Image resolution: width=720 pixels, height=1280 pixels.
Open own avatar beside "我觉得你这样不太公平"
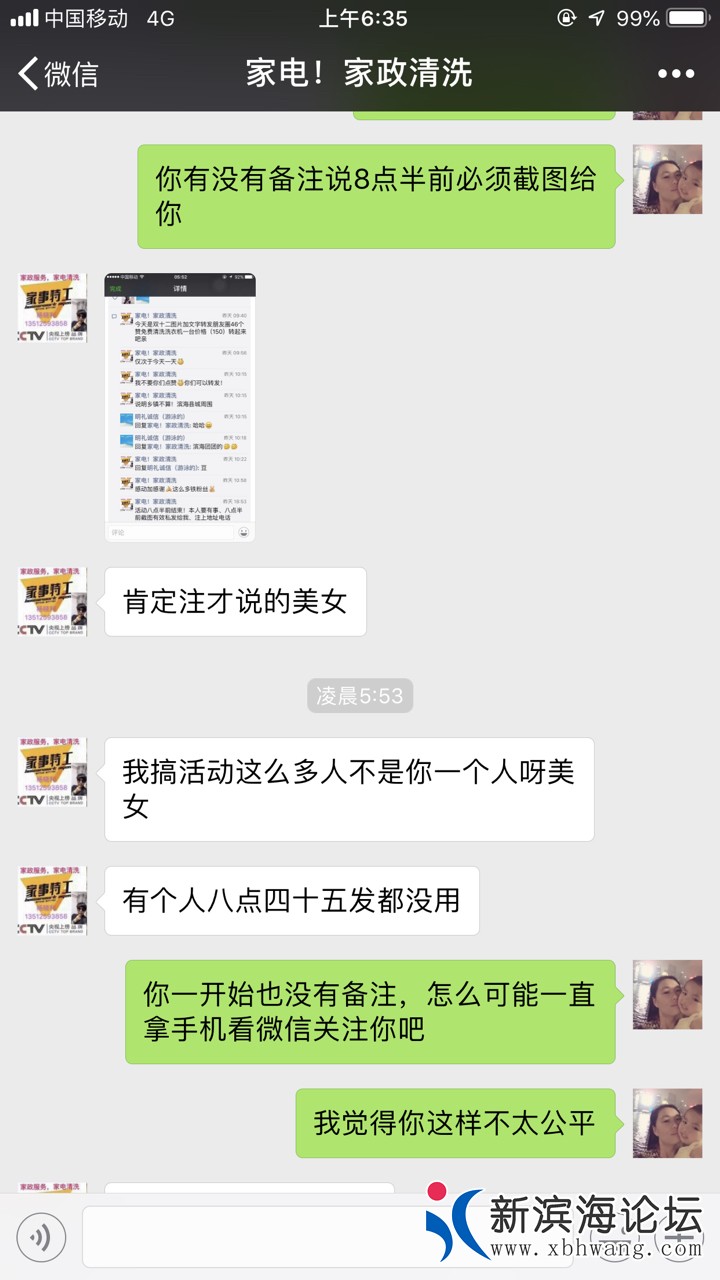667,1123
